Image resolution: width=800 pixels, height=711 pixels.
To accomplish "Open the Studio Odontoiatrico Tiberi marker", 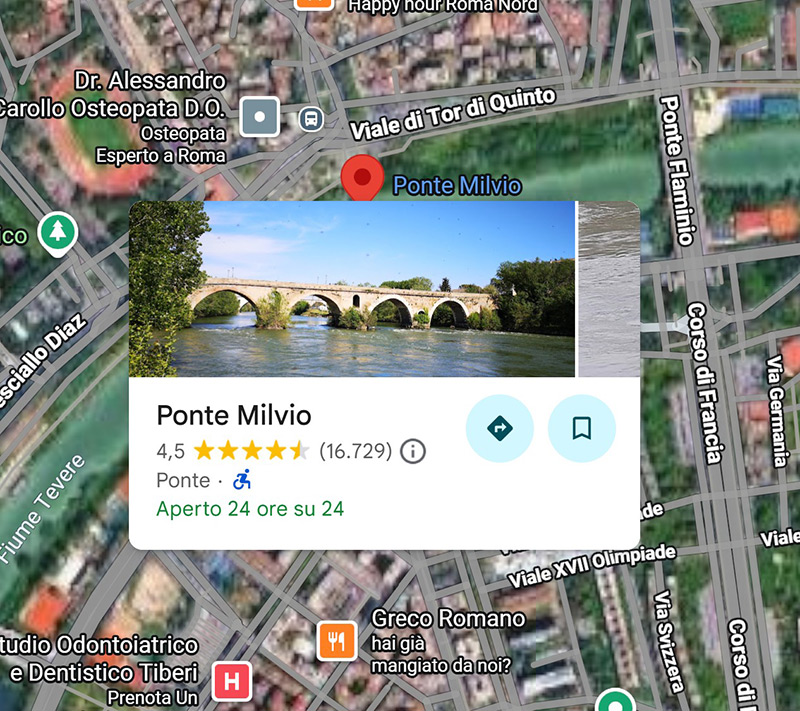I will pos(233,683).
